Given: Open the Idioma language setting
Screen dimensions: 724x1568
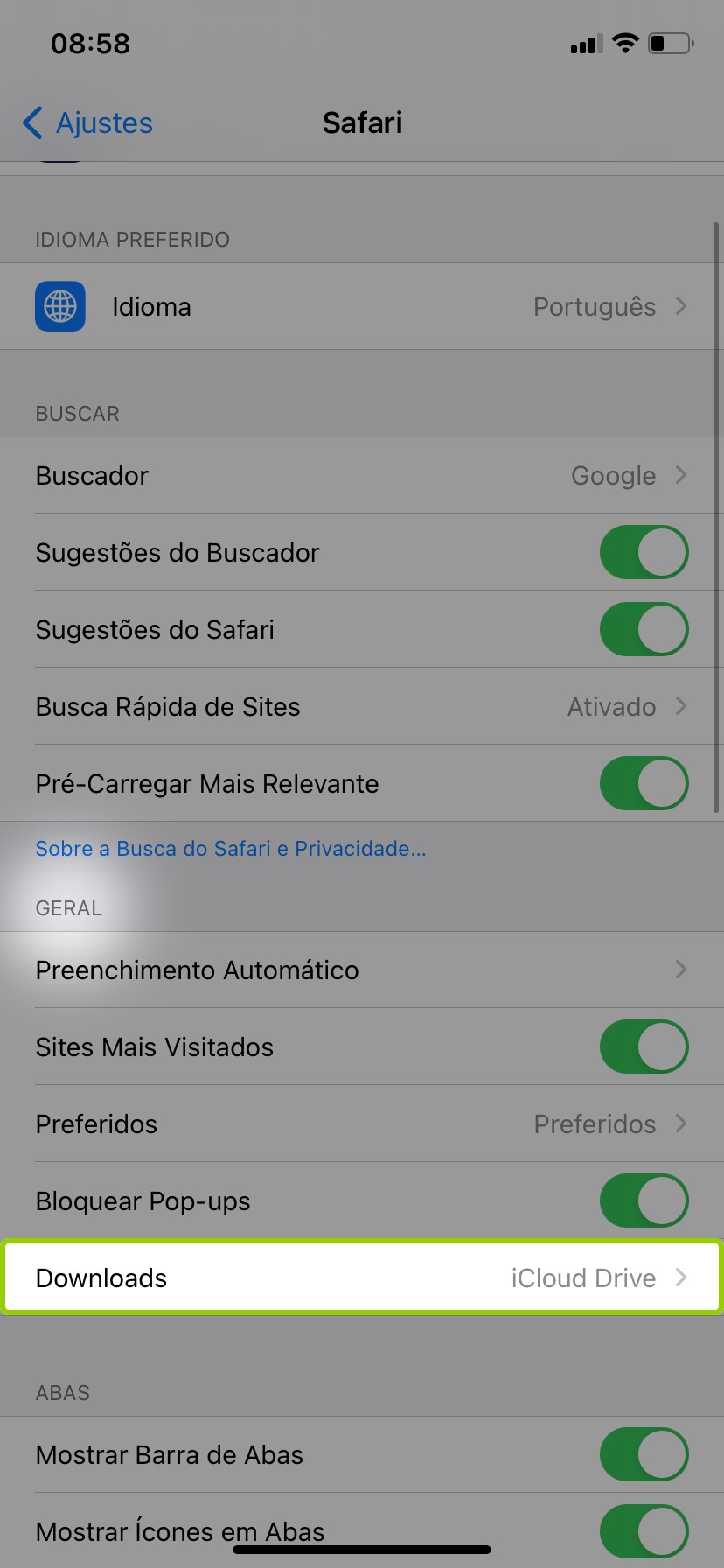Looking at the screenshot, I should tap(362, 307).
